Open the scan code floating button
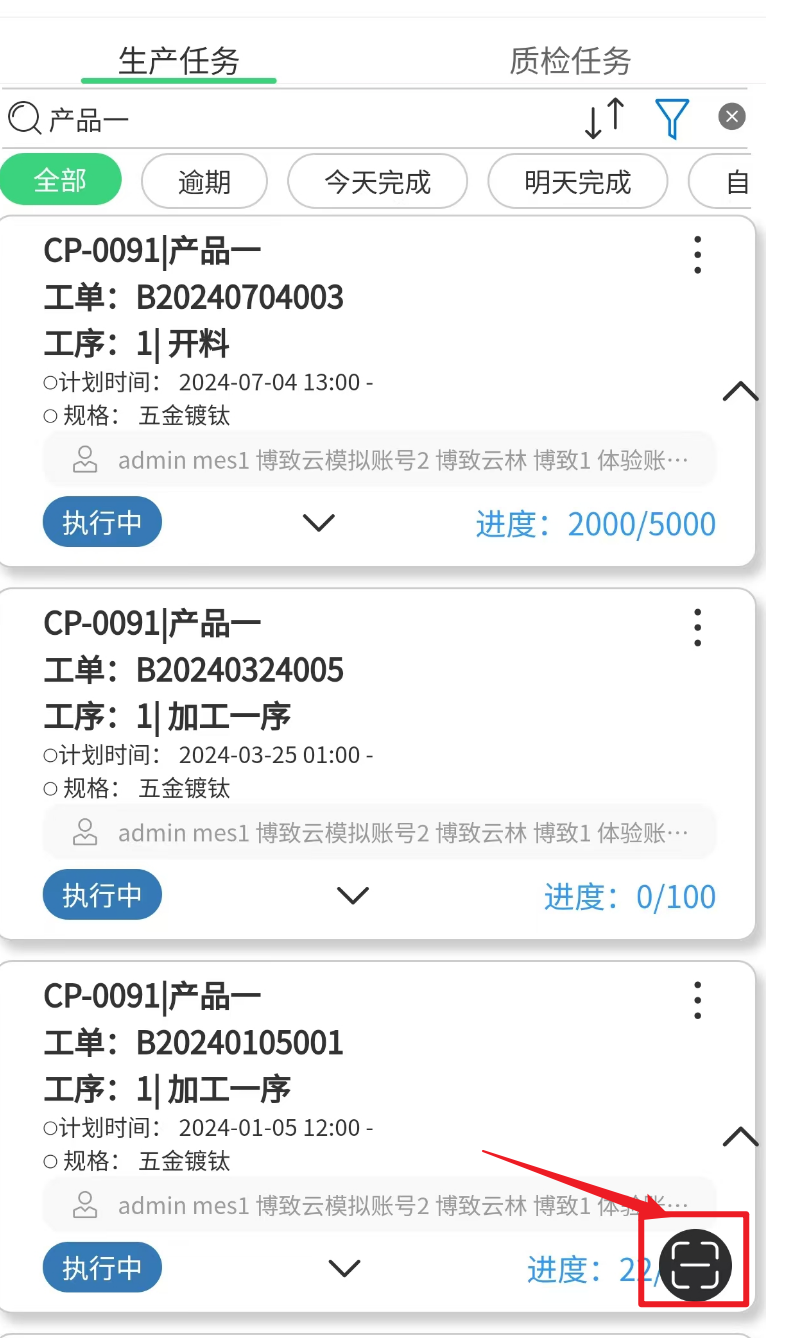Viewport: 785px width, 1338px height. (x=695, y=1265)
